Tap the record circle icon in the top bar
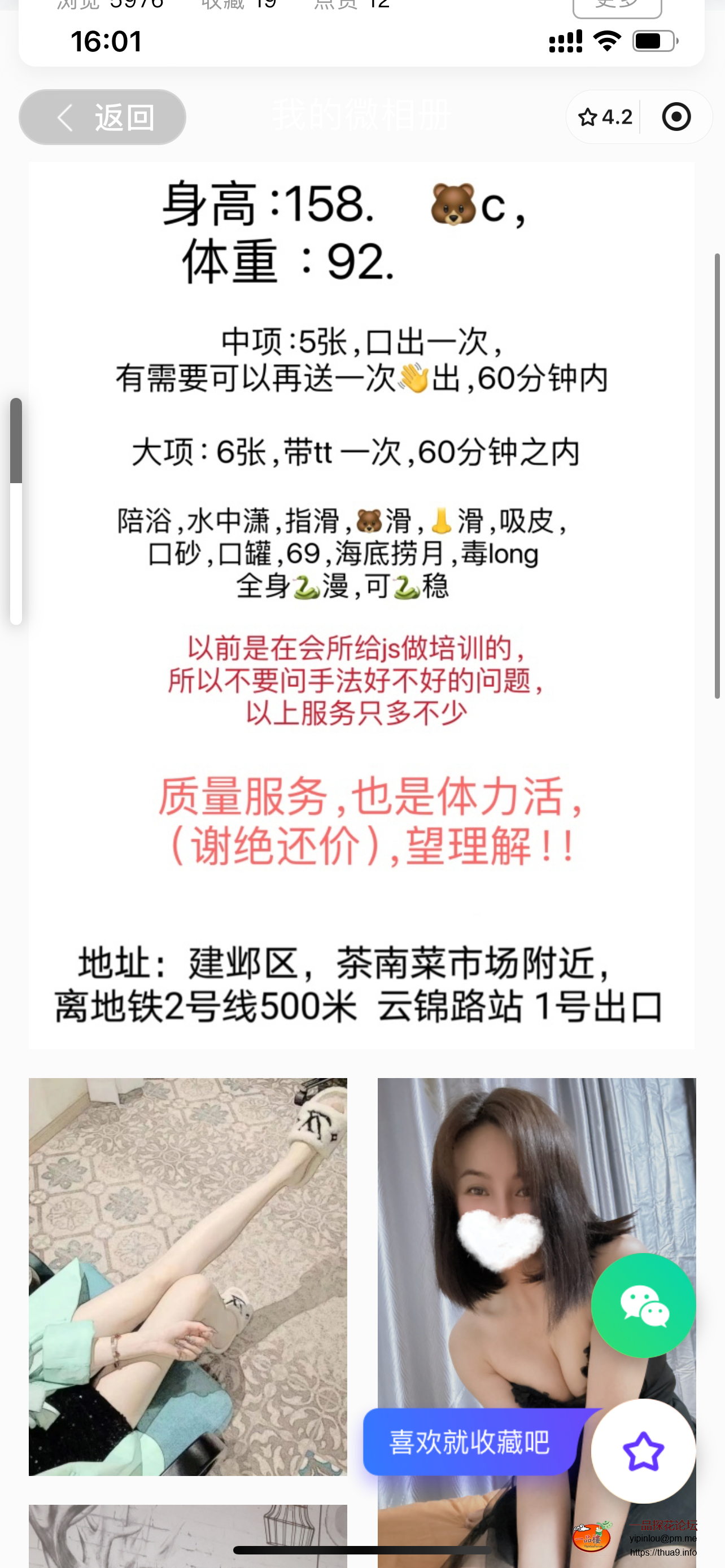Image resolution: width=725 pixels, height=1568 pixels. pos(676,117)
